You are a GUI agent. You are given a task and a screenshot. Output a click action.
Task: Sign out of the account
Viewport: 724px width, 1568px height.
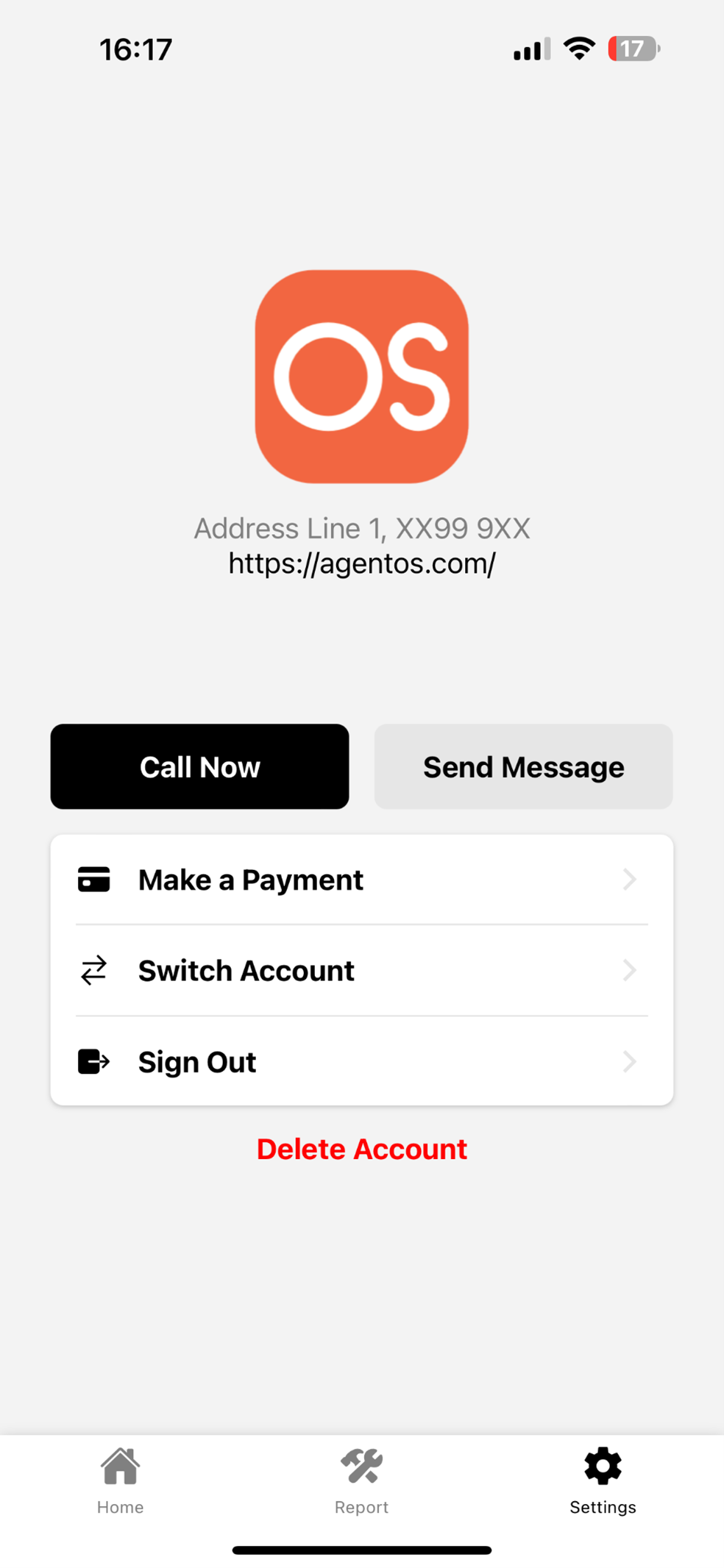[361, 1062]
